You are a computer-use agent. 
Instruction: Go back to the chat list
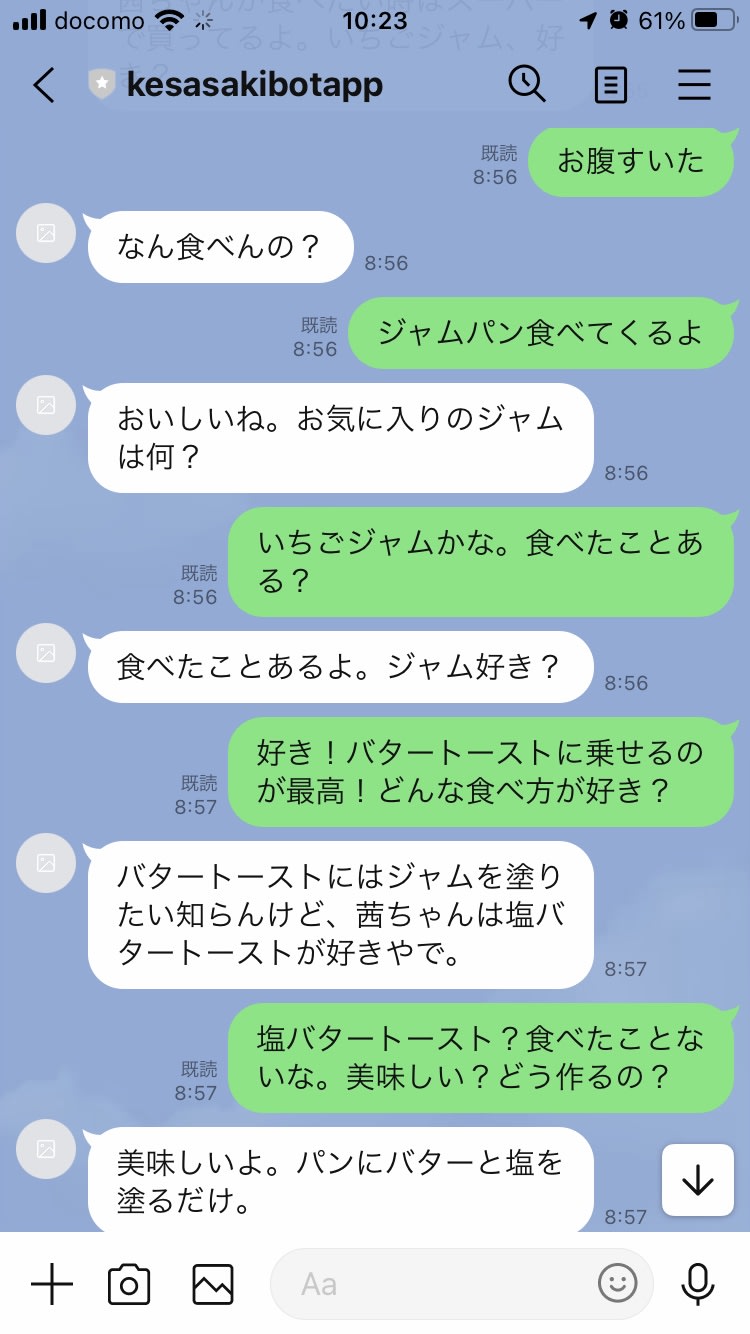point(44,85)
